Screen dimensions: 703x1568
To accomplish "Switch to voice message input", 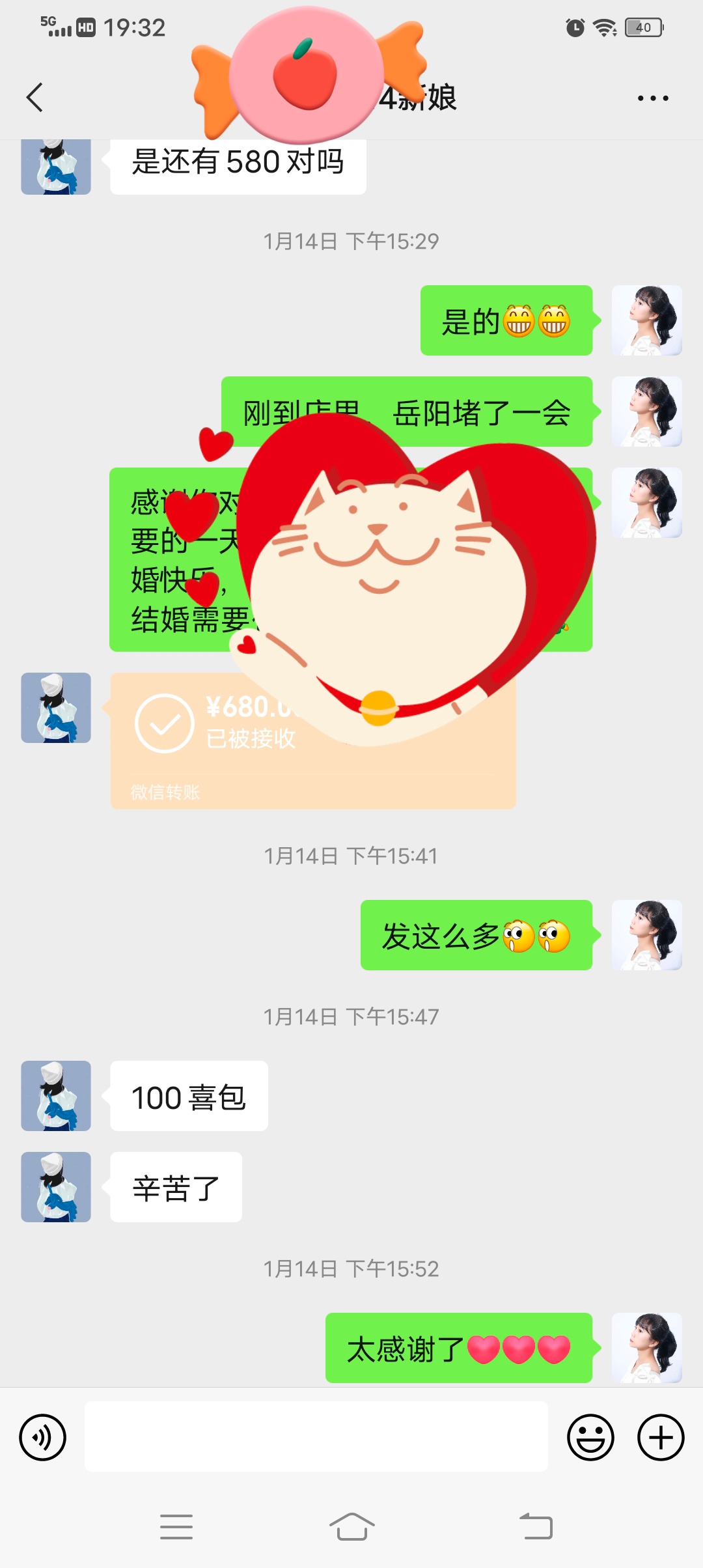I will tap(43, 1437).
